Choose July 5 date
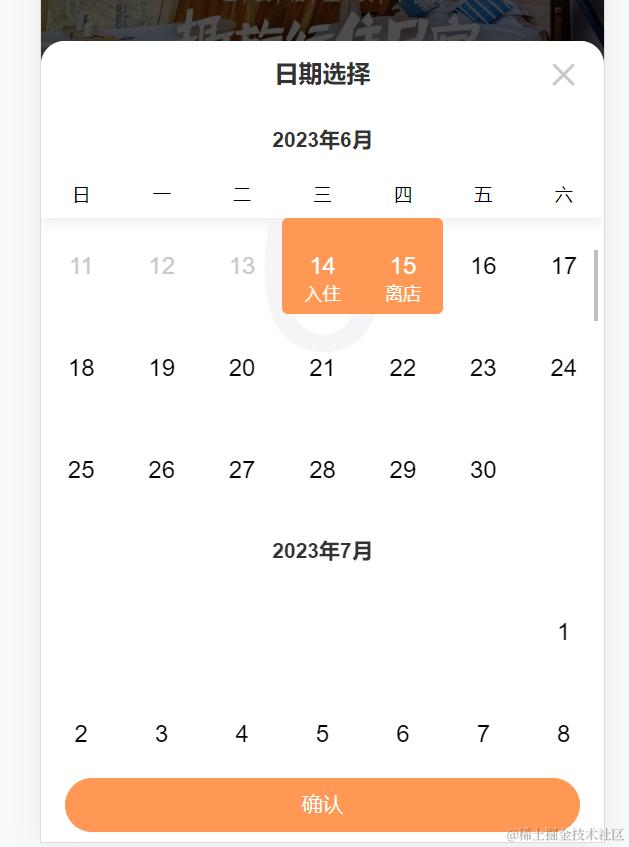 pos(322,734)
